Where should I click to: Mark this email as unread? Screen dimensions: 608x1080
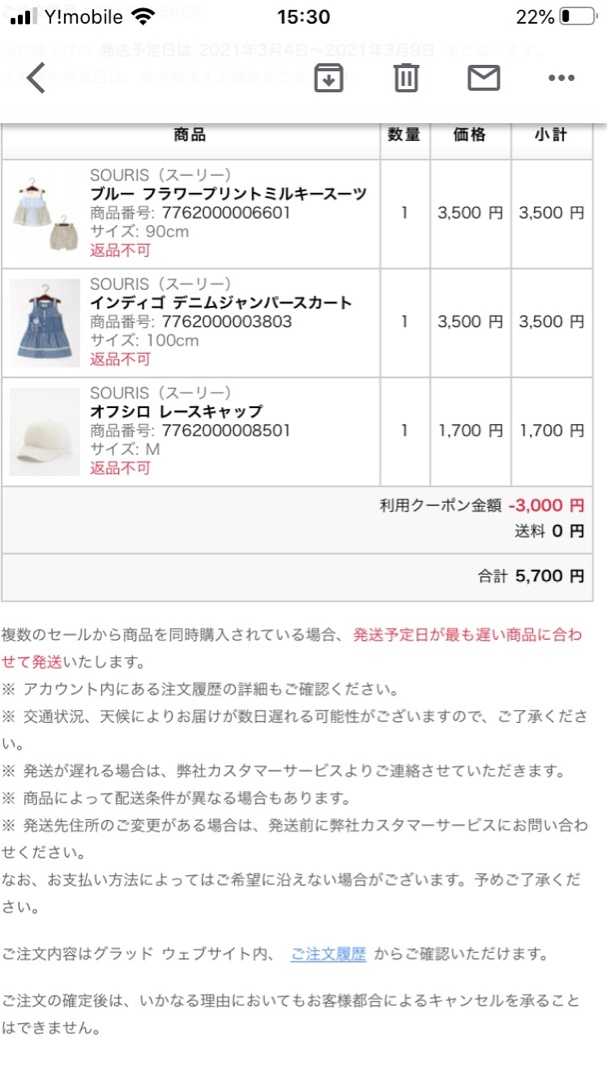pyautogui.click(x=484, y=78)
